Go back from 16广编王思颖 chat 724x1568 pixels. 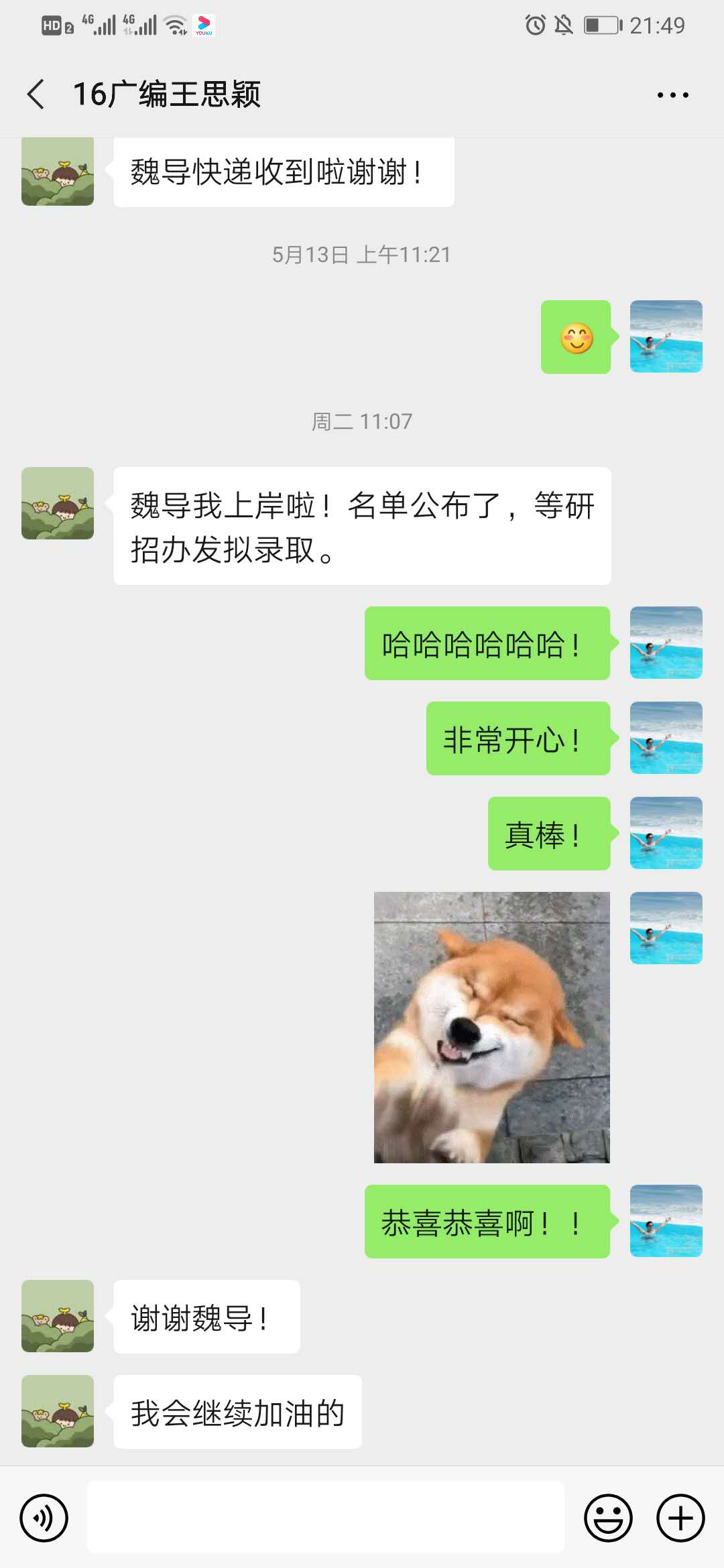tap(37, 94)
